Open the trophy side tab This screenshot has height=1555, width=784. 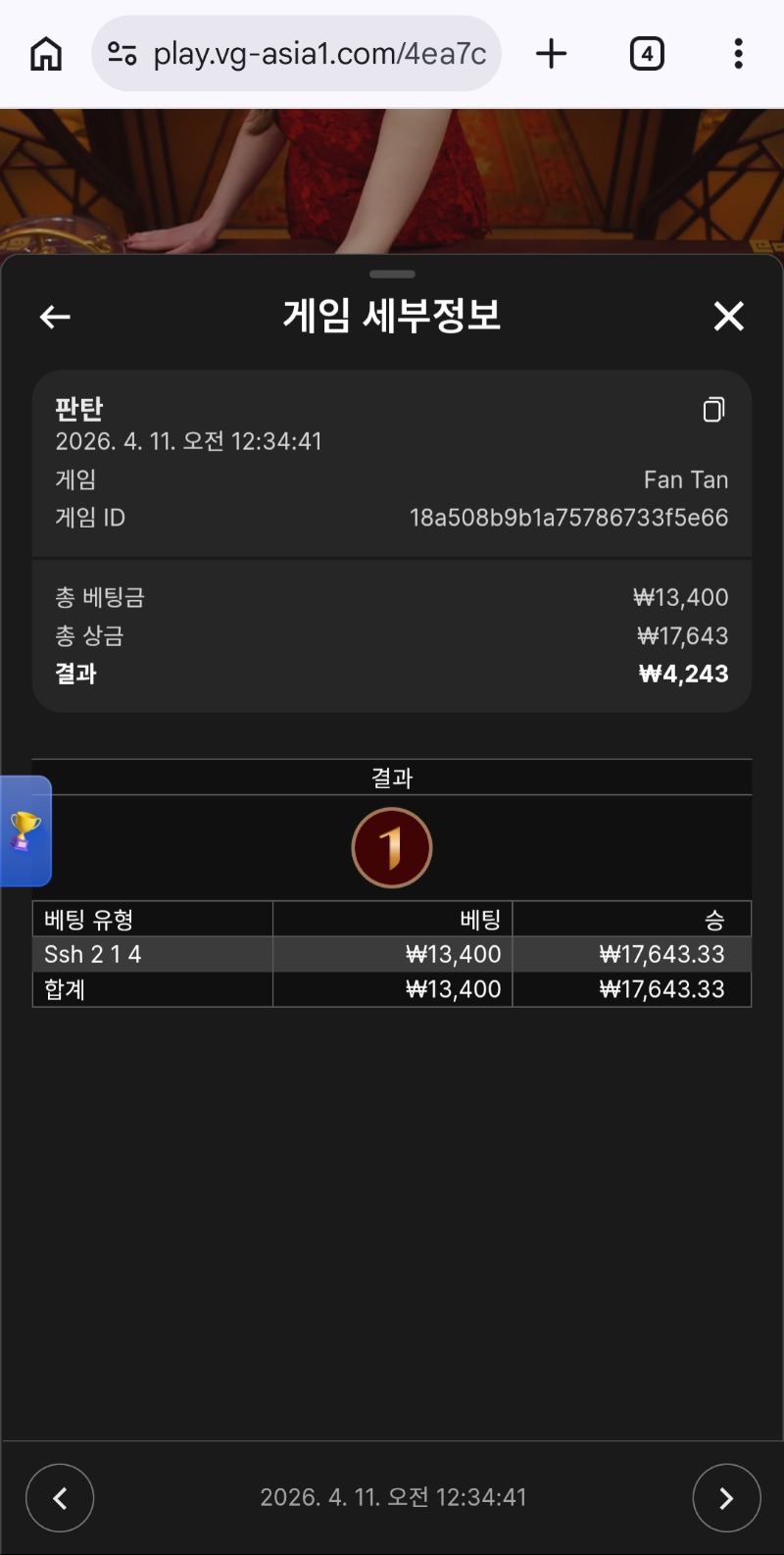click(x=25, y=830)
